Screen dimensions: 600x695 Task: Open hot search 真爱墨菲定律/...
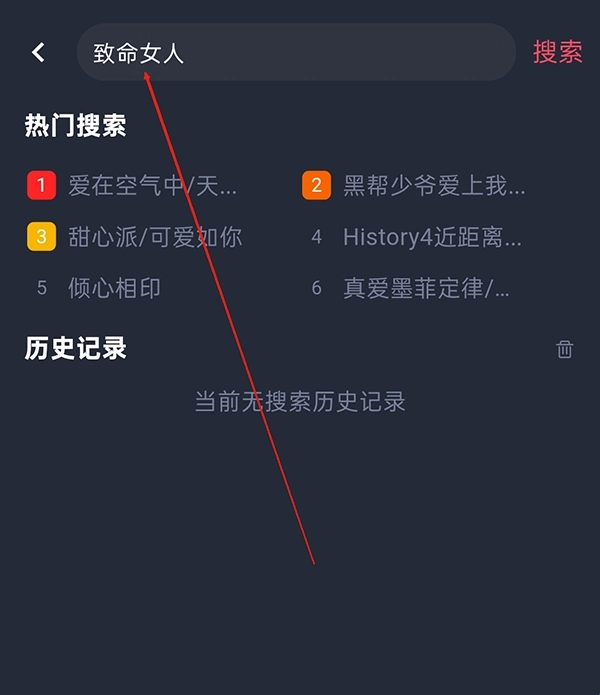pos(426,289)
